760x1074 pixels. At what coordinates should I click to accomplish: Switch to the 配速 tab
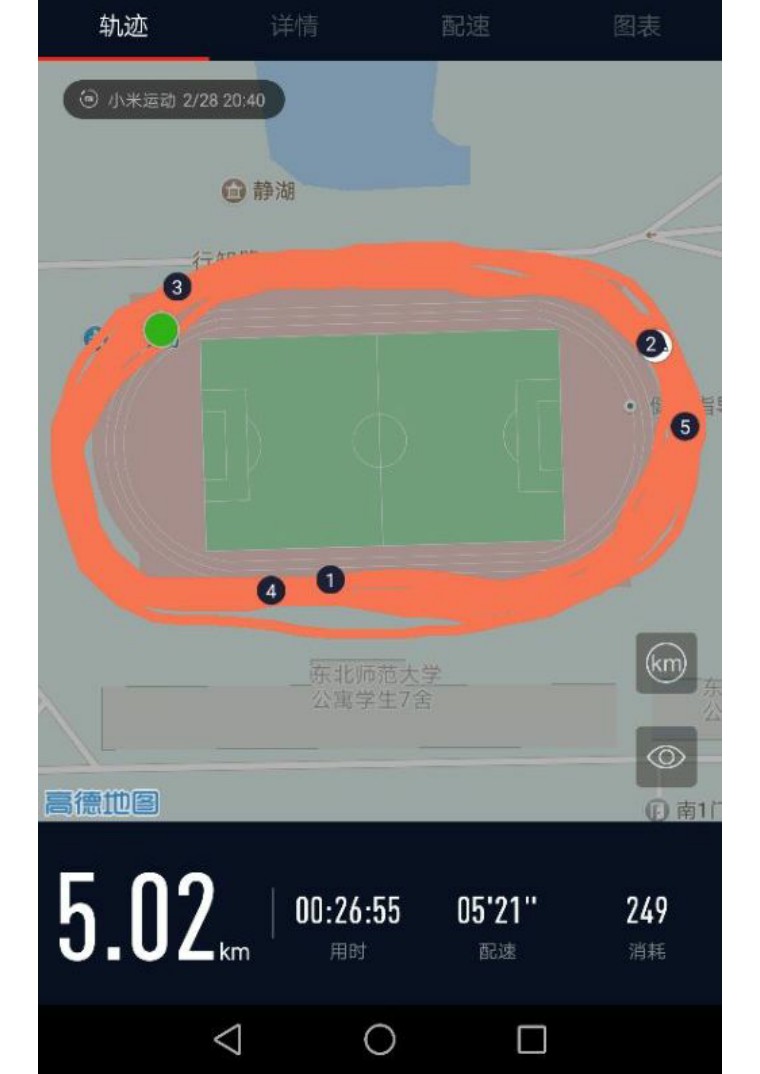[465, 27]
